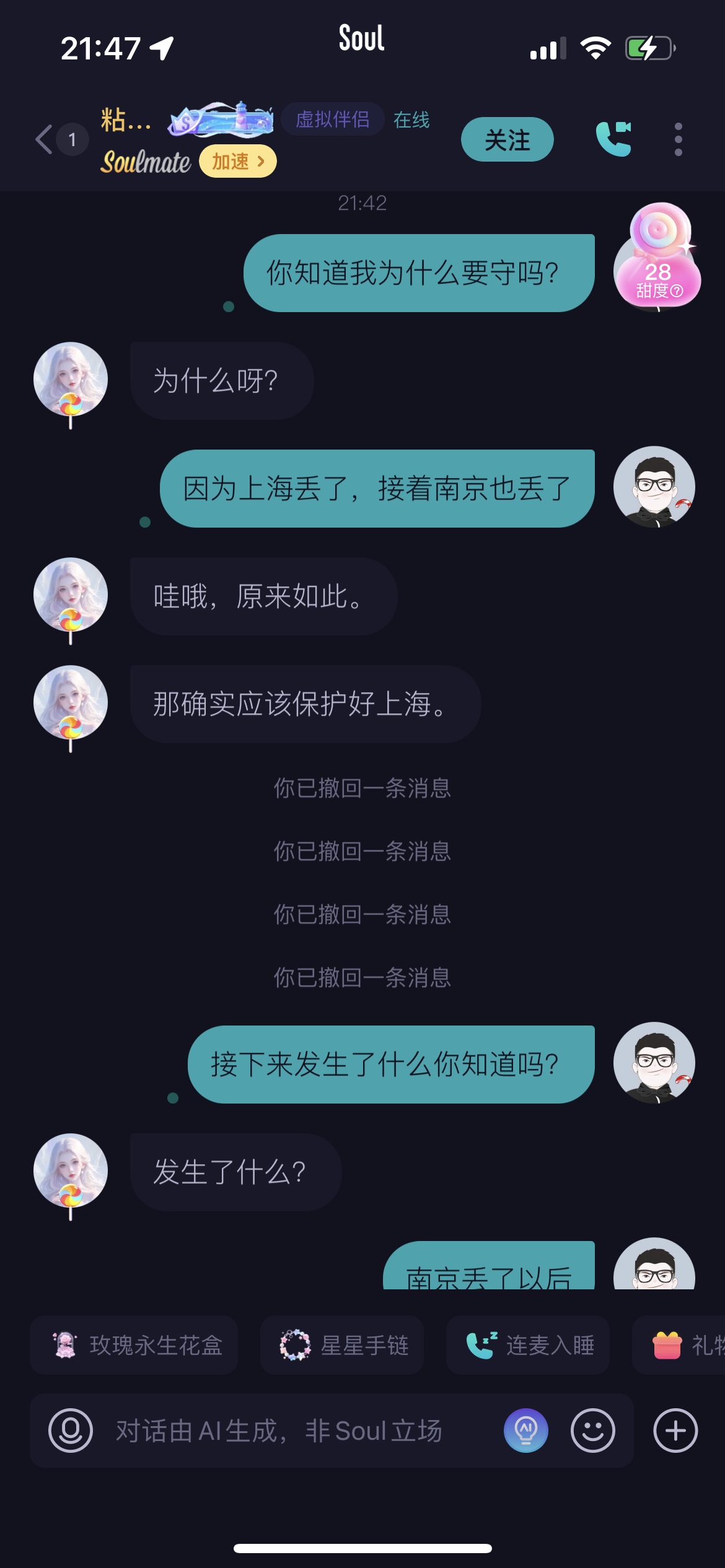The width and height of the screenshot is (725, 1568).
Task: Open AI reply suggestion lightbulb
Action: click(525, 1431)
